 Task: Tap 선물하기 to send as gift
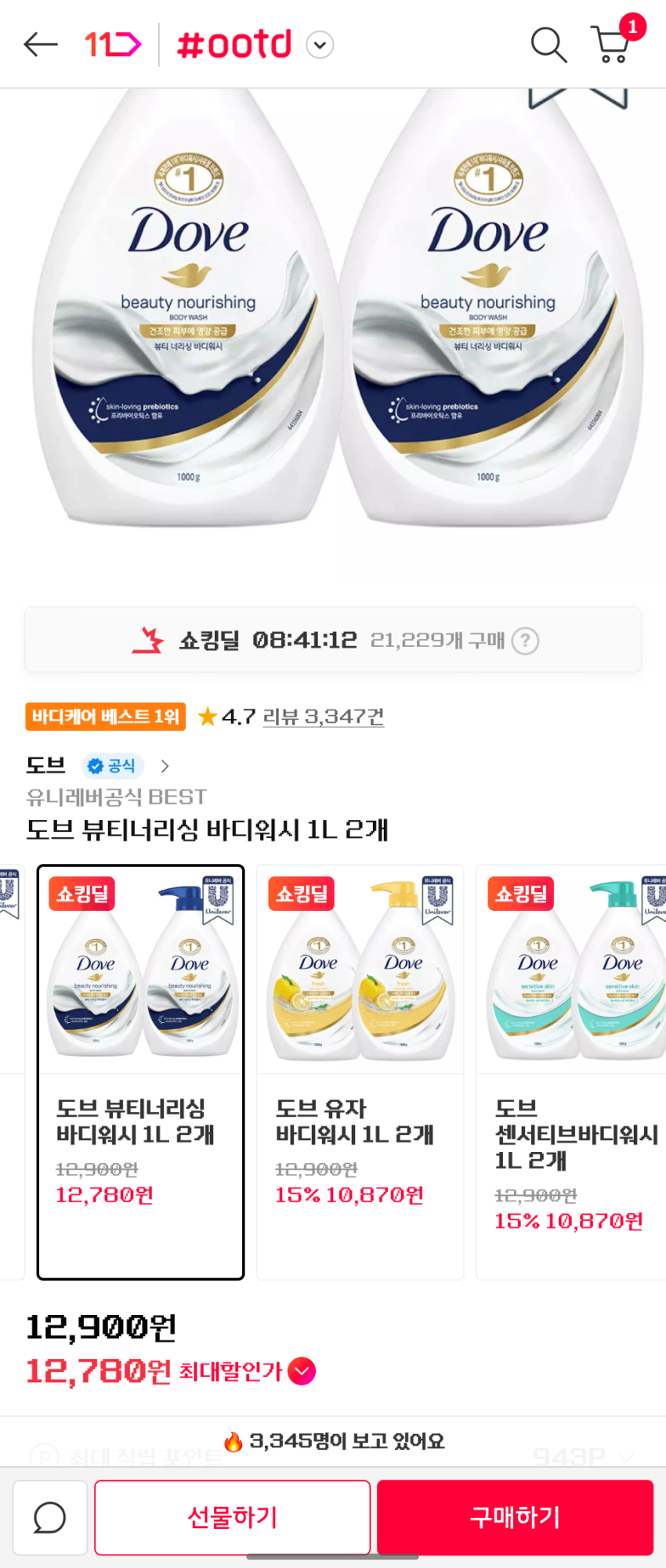(232, 1517)
